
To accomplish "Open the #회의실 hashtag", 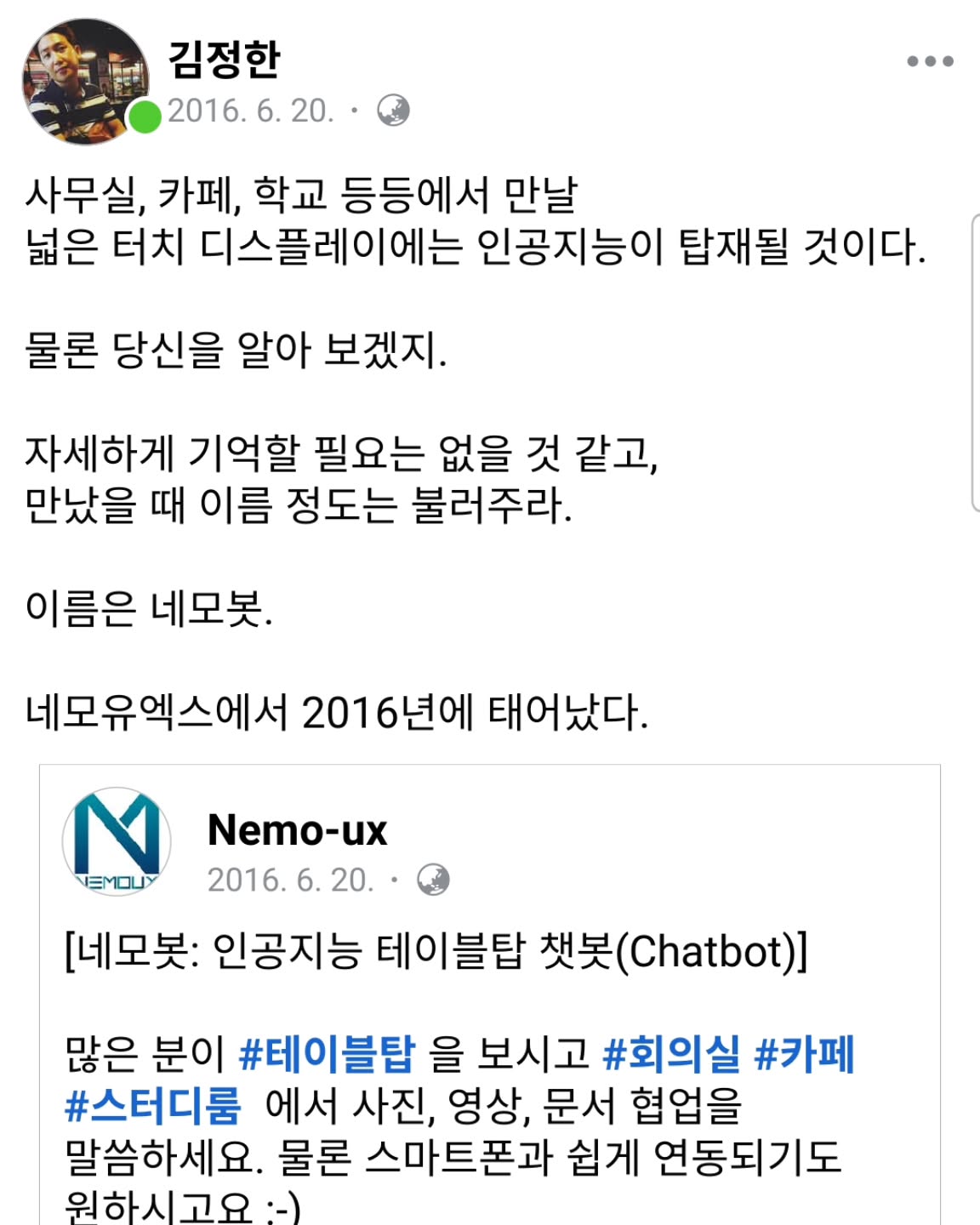I will click(x=671, y=1054).
